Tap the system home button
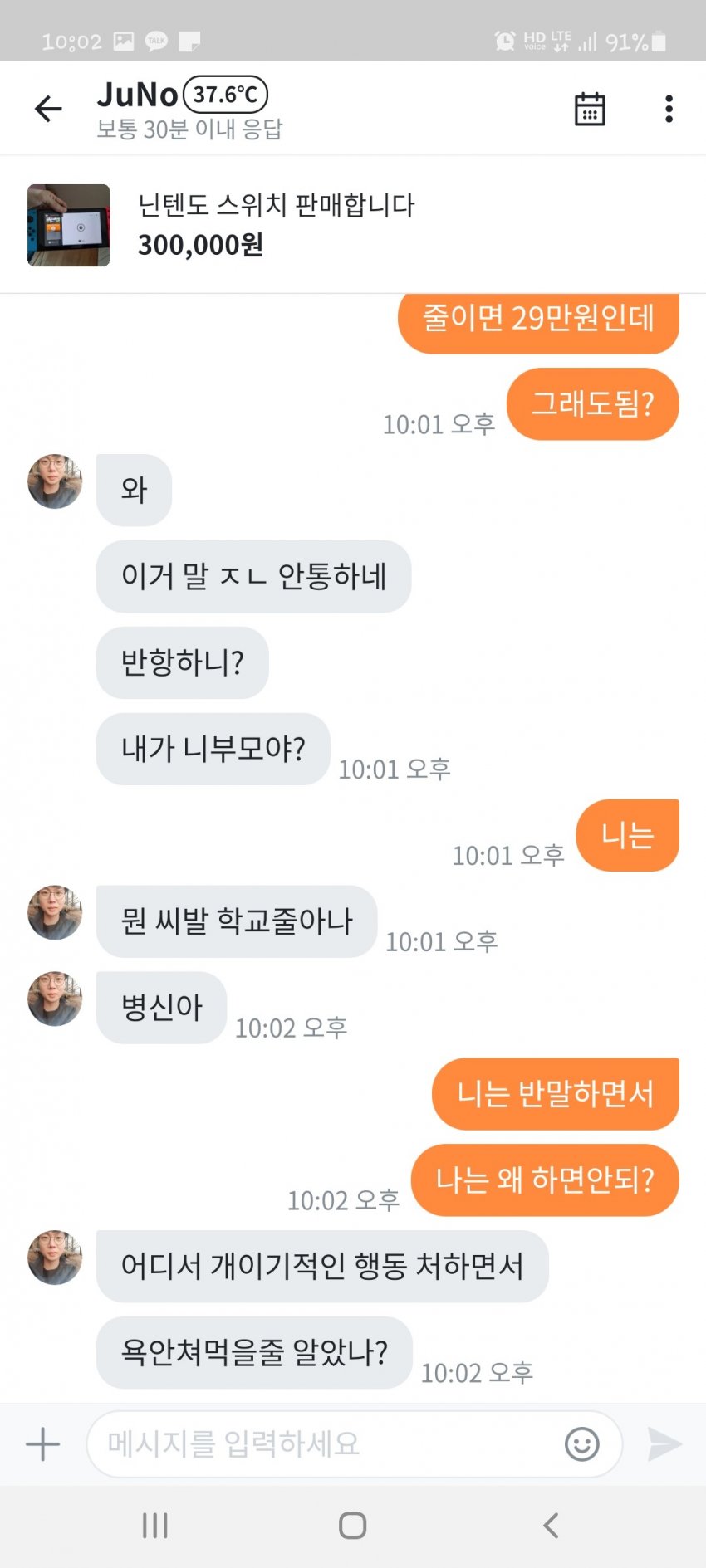This screenshot has height=1568, width=706. (352, 1525)
